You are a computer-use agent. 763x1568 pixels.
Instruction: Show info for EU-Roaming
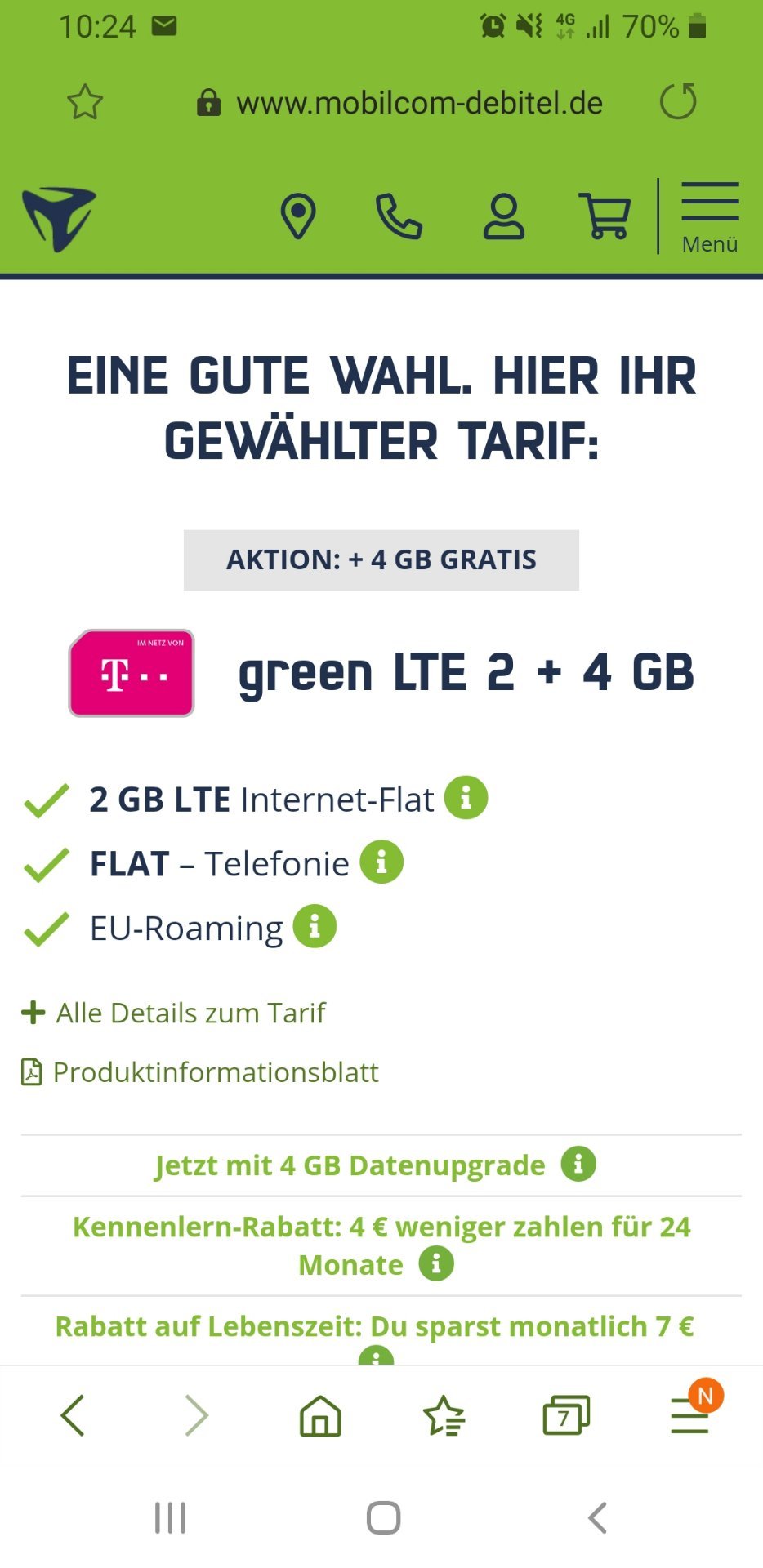315,926
